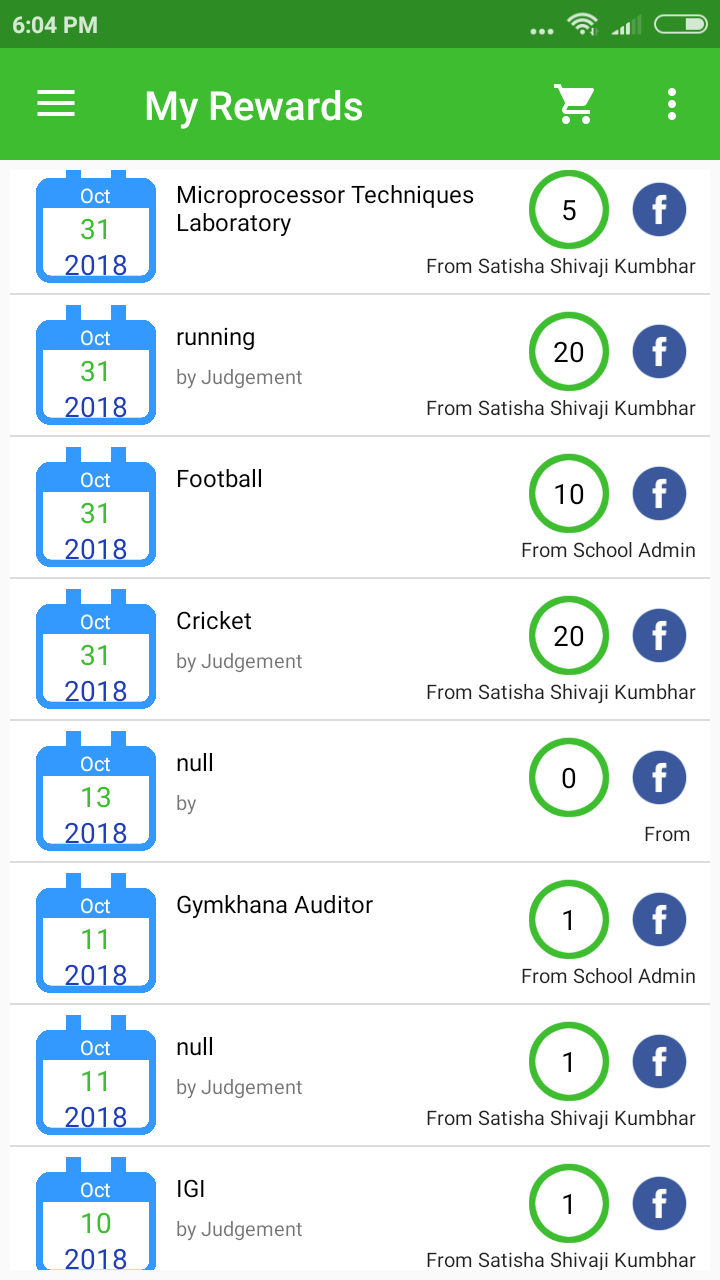Image resolution: width=720 pixels, height=1280 pixels.
Task: Open the navigation drawer menu
Action: click(56, 104)
